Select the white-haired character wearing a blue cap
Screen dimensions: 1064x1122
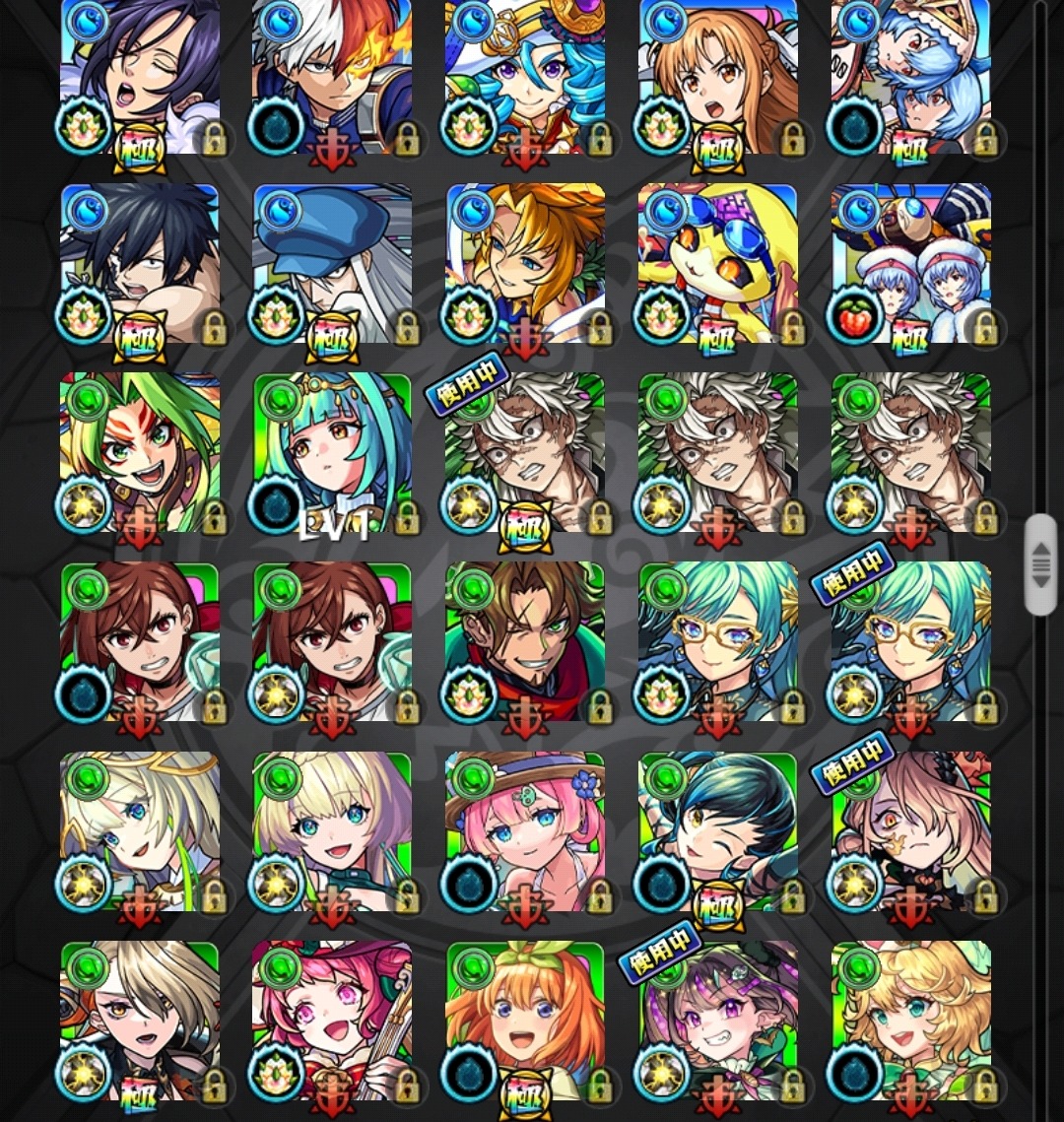[332, 264]
